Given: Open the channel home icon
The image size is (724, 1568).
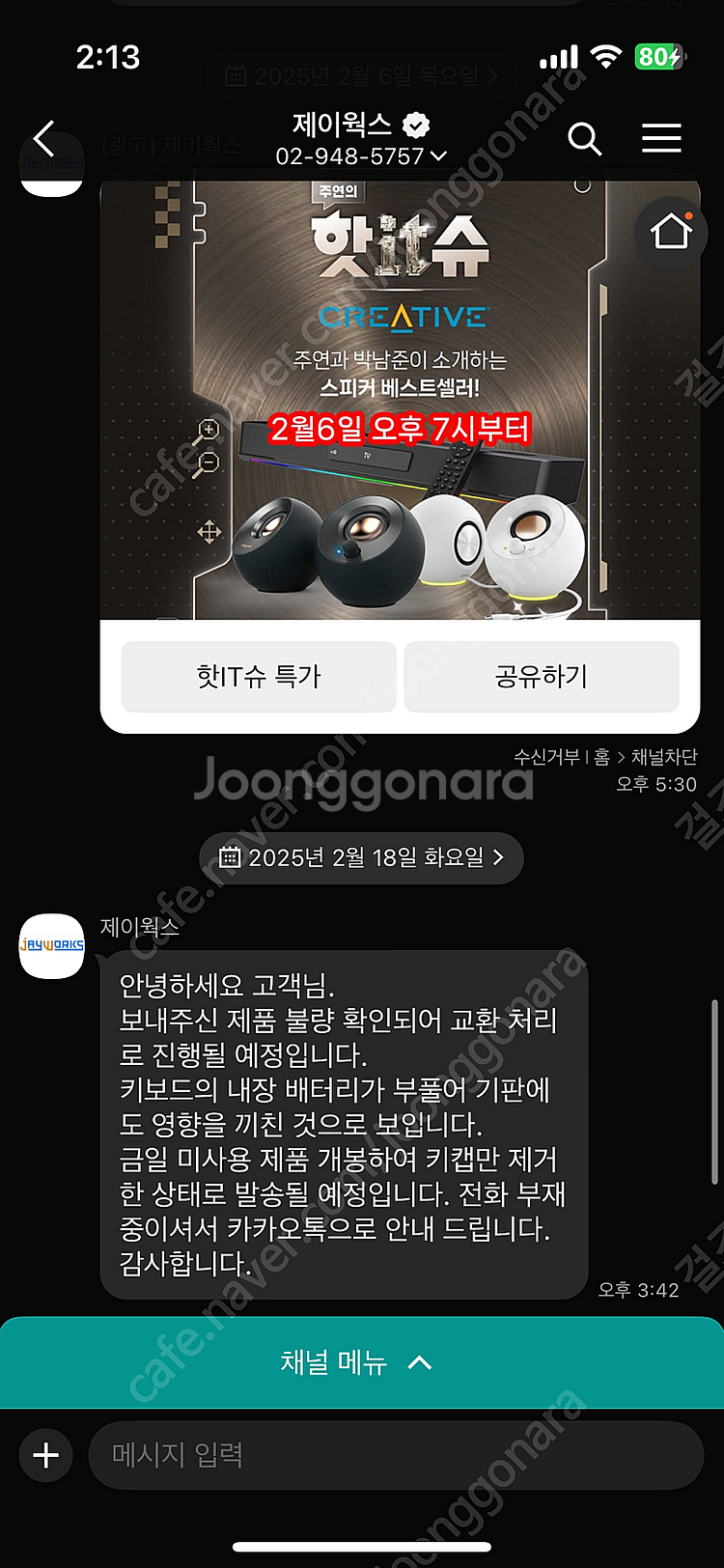Looking at the screenshot, I should [x=671, y=233].
